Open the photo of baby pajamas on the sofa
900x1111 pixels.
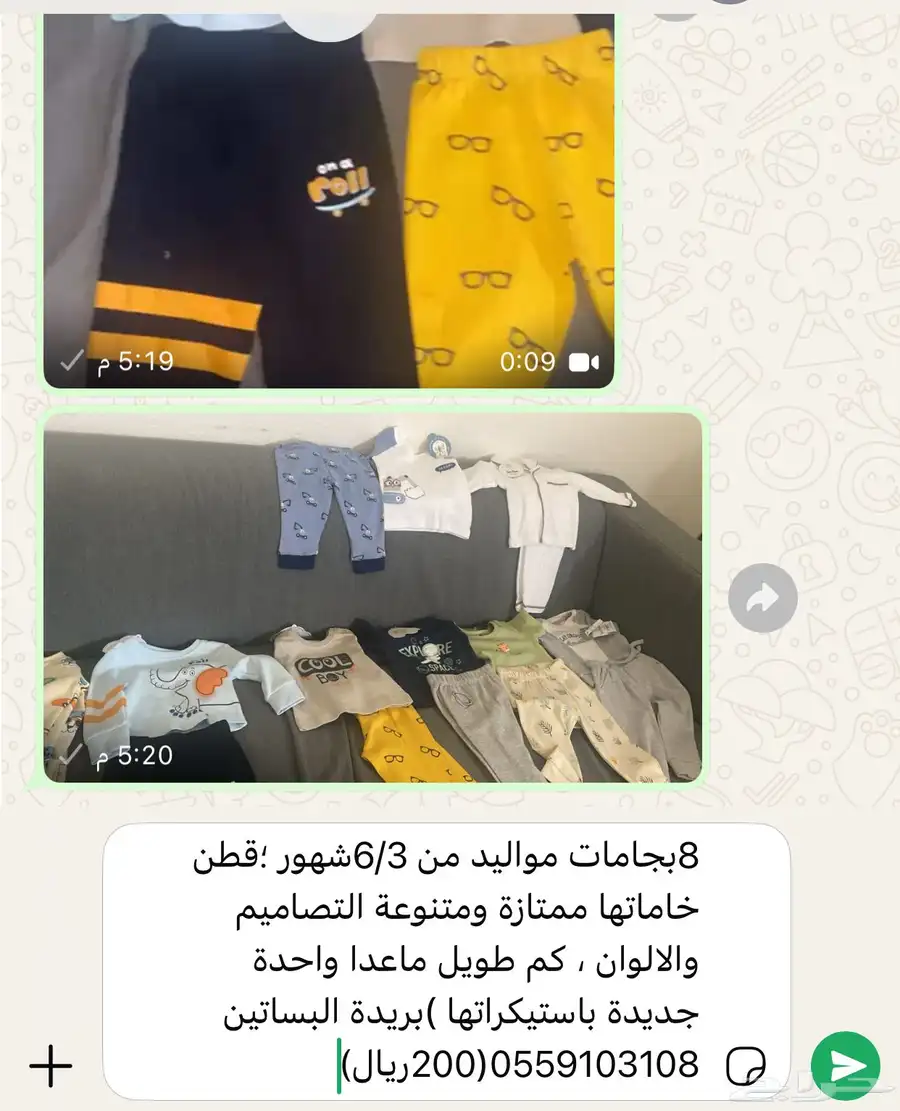pyautogui.click(x=372, y=598)
